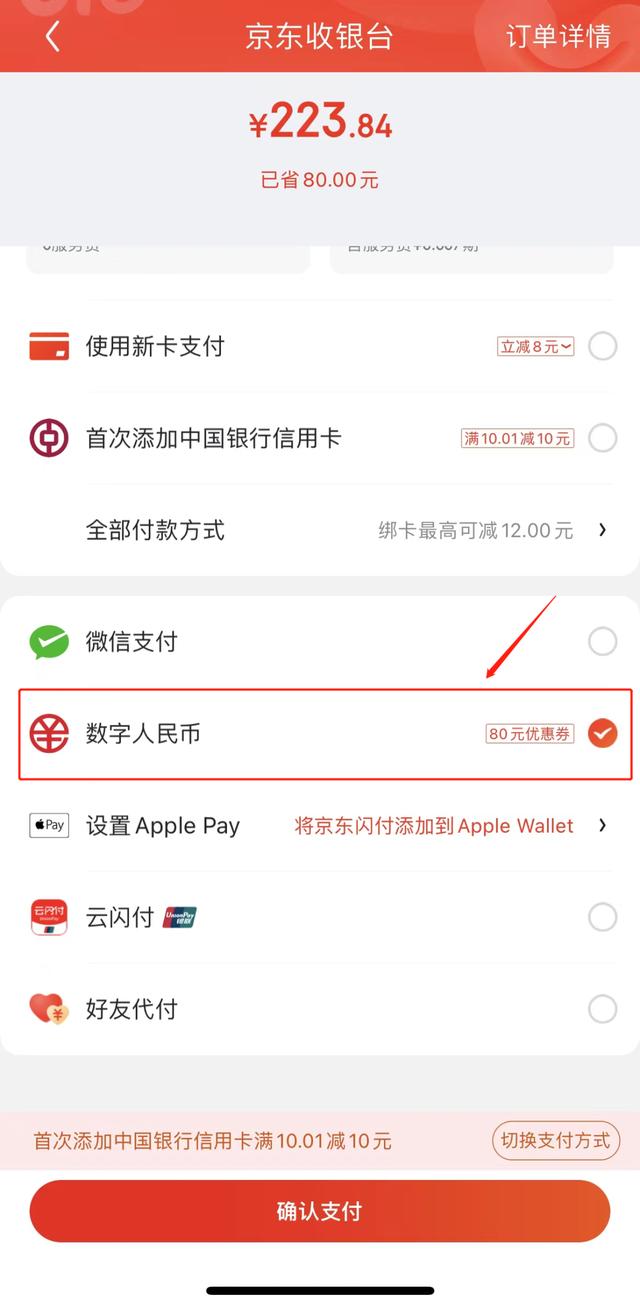Image resolution: width=640 pixels, height=1308 pixels.
Task: Select 好友代付 option
Action: 602,1009
